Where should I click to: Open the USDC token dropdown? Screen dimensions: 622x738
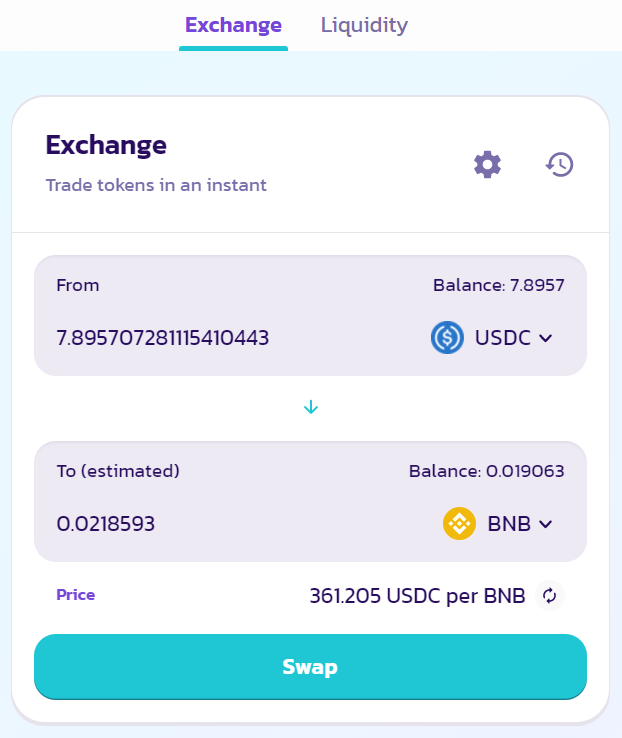492,338
